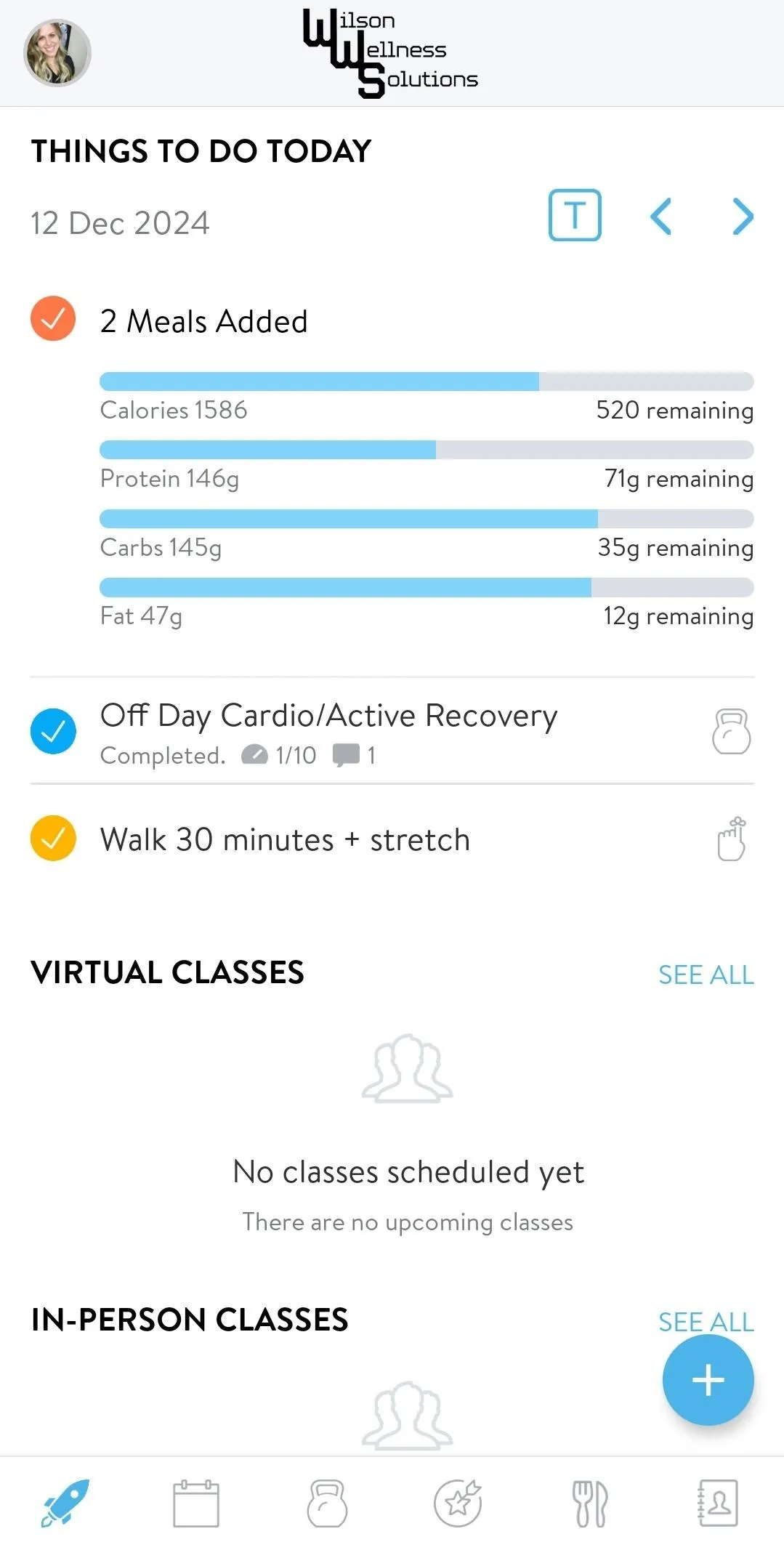Tap the floating plus button

[708, 1379]
